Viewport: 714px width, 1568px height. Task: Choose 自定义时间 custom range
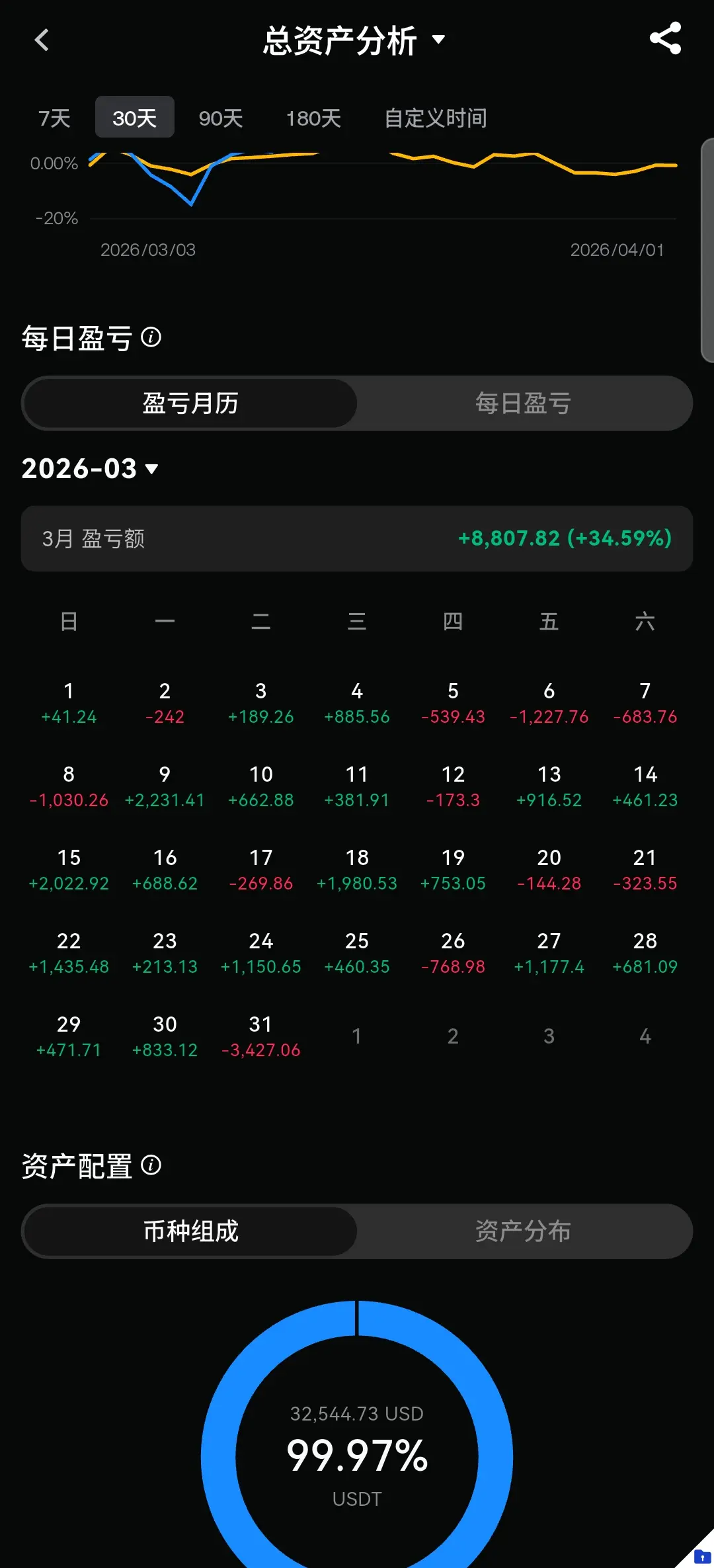pos(436,118)
